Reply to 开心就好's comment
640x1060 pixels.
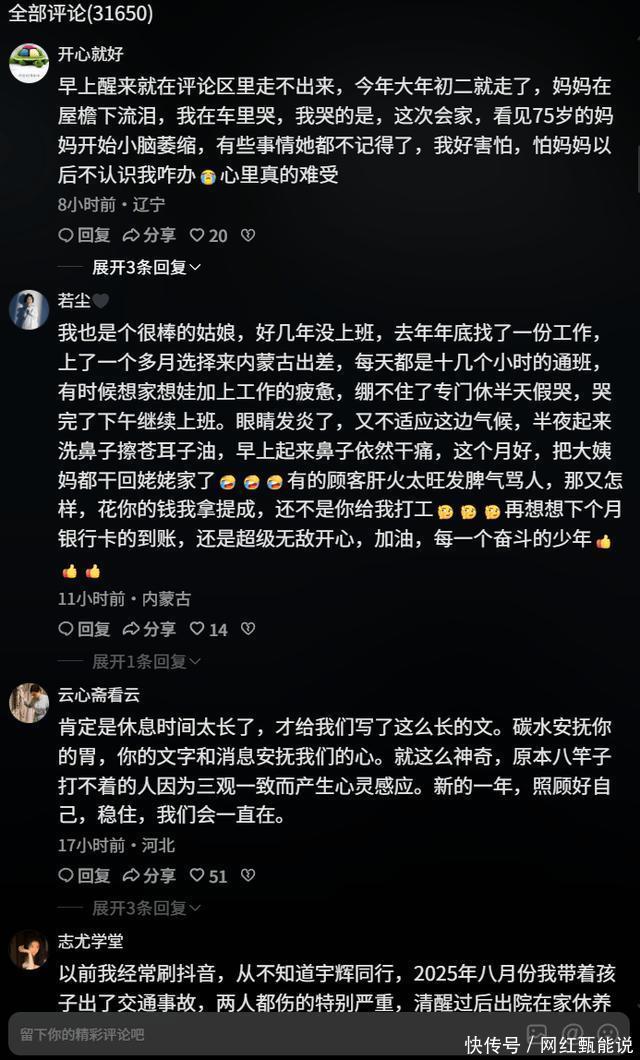point(84,236)
